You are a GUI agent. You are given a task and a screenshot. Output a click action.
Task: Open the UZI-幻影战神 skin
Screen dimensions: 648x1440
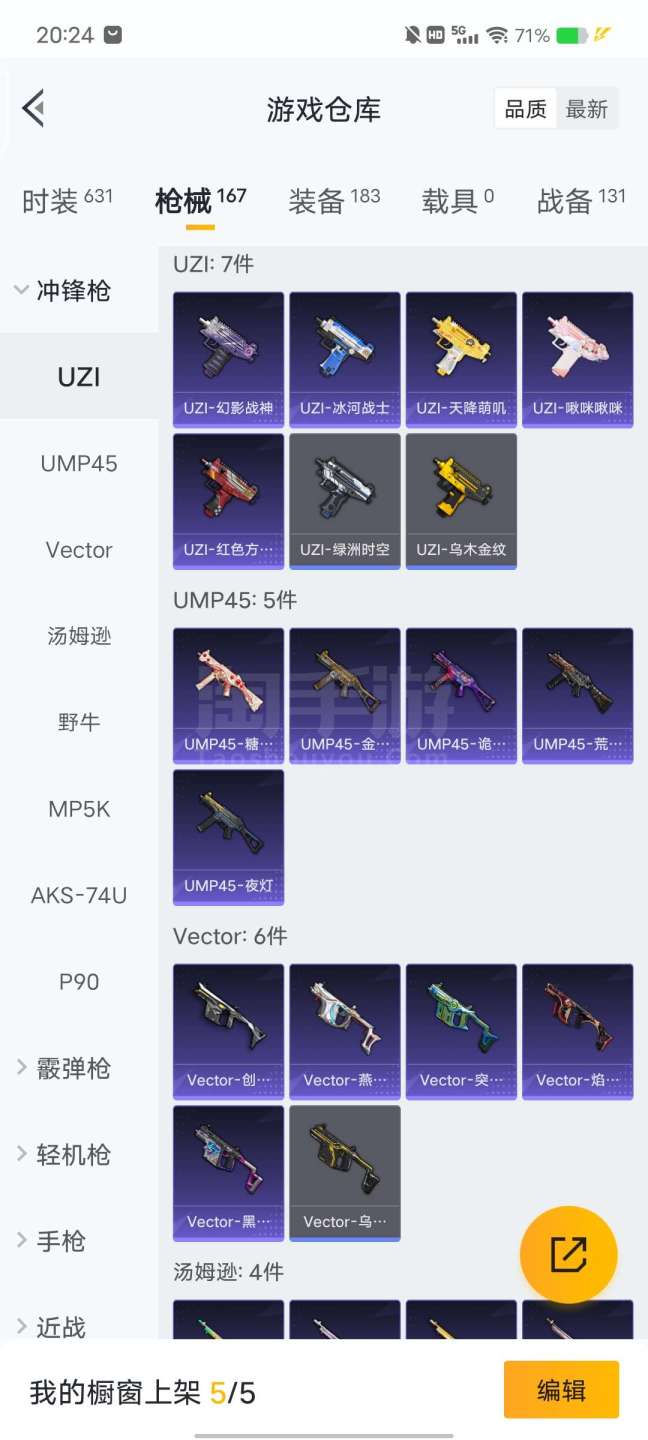(228, 359)
